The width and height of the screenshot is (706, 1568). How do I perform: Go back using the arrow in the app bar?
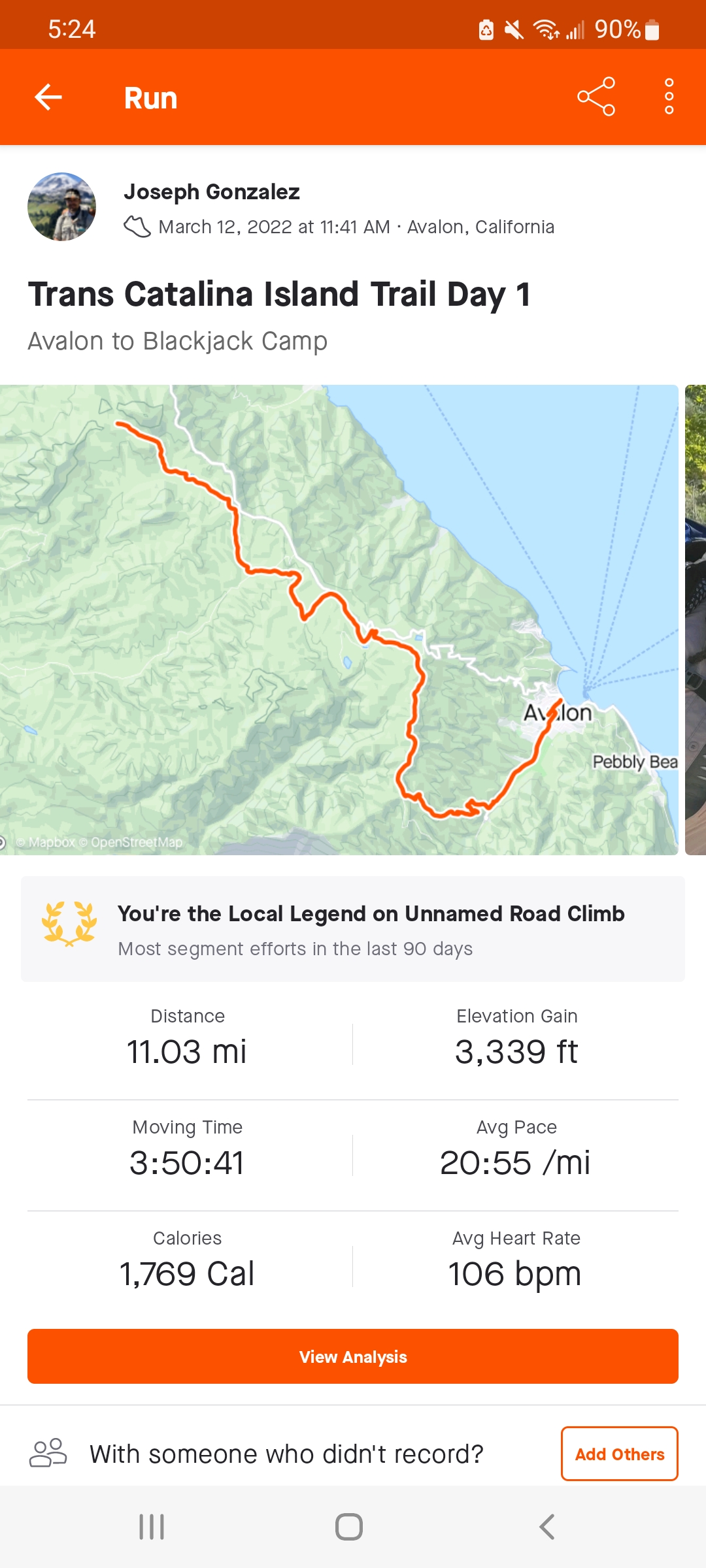tap(48, 97)
